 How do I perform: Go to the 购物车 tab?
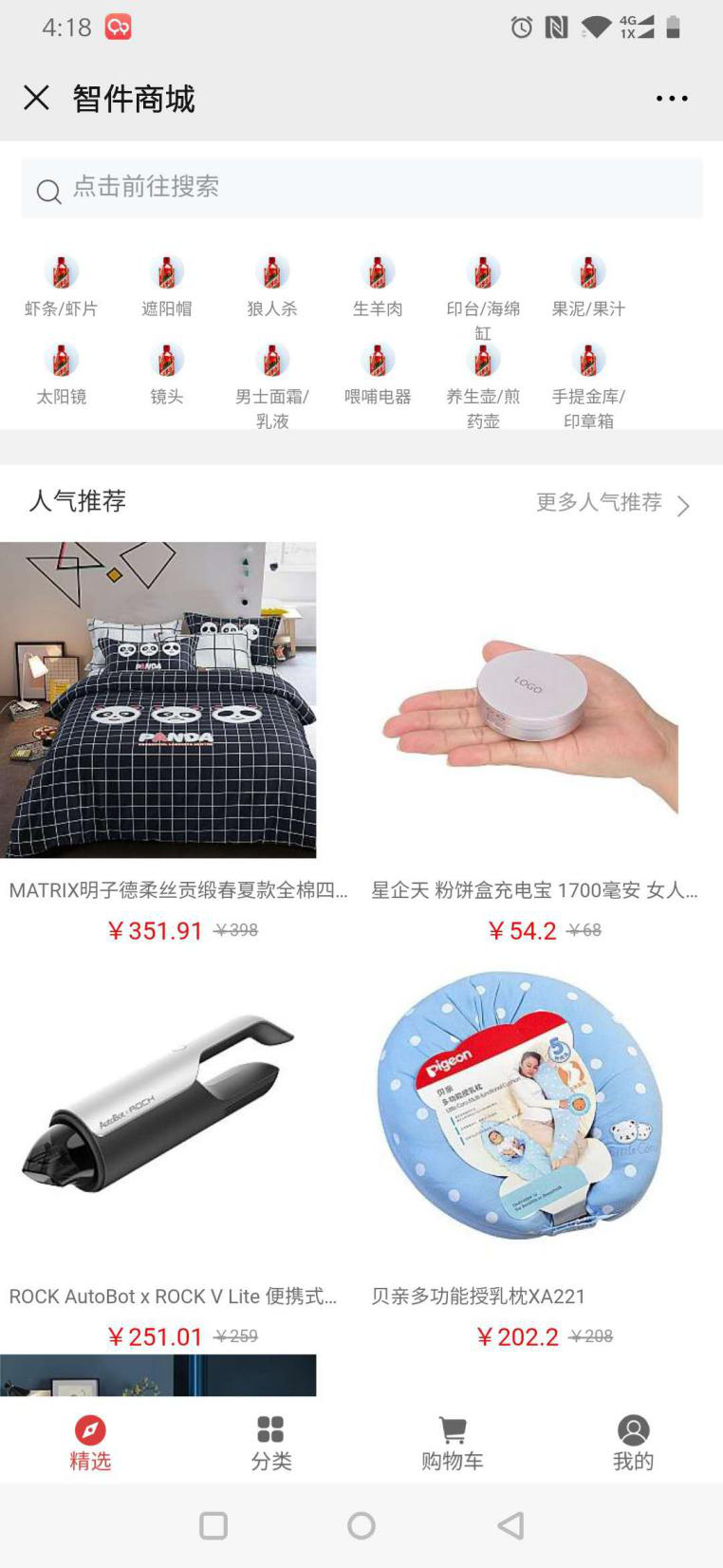point(453,1443)
